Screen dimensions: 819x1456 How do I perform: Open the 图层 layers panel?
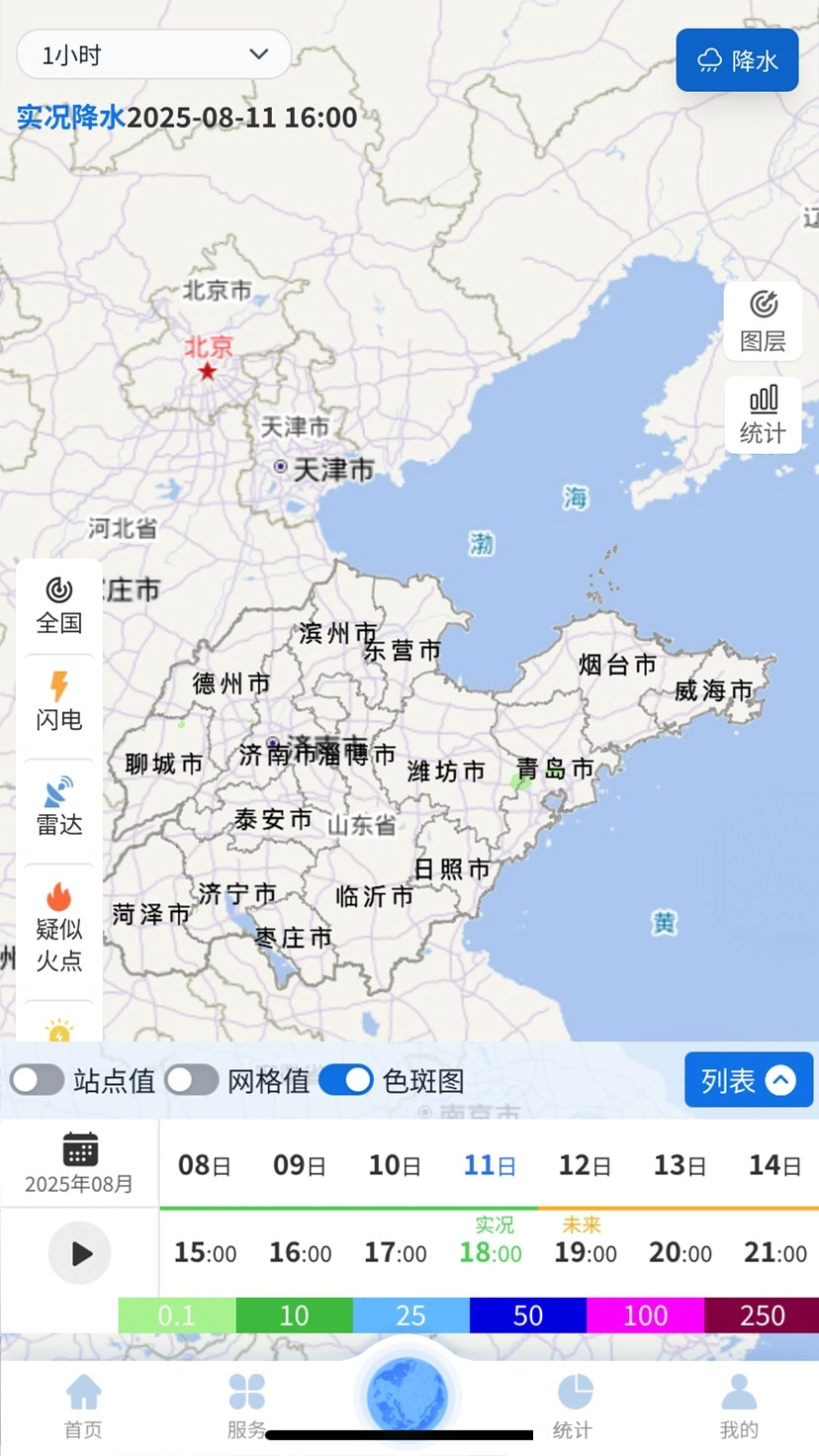click(x=763, y=321)
